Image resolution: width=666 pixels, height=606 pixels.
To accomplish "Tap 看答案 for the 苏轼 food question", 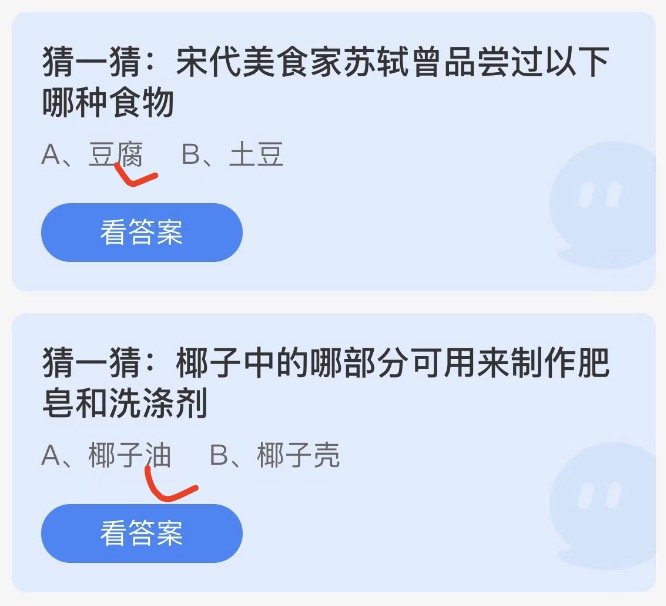I will (141, 233).
